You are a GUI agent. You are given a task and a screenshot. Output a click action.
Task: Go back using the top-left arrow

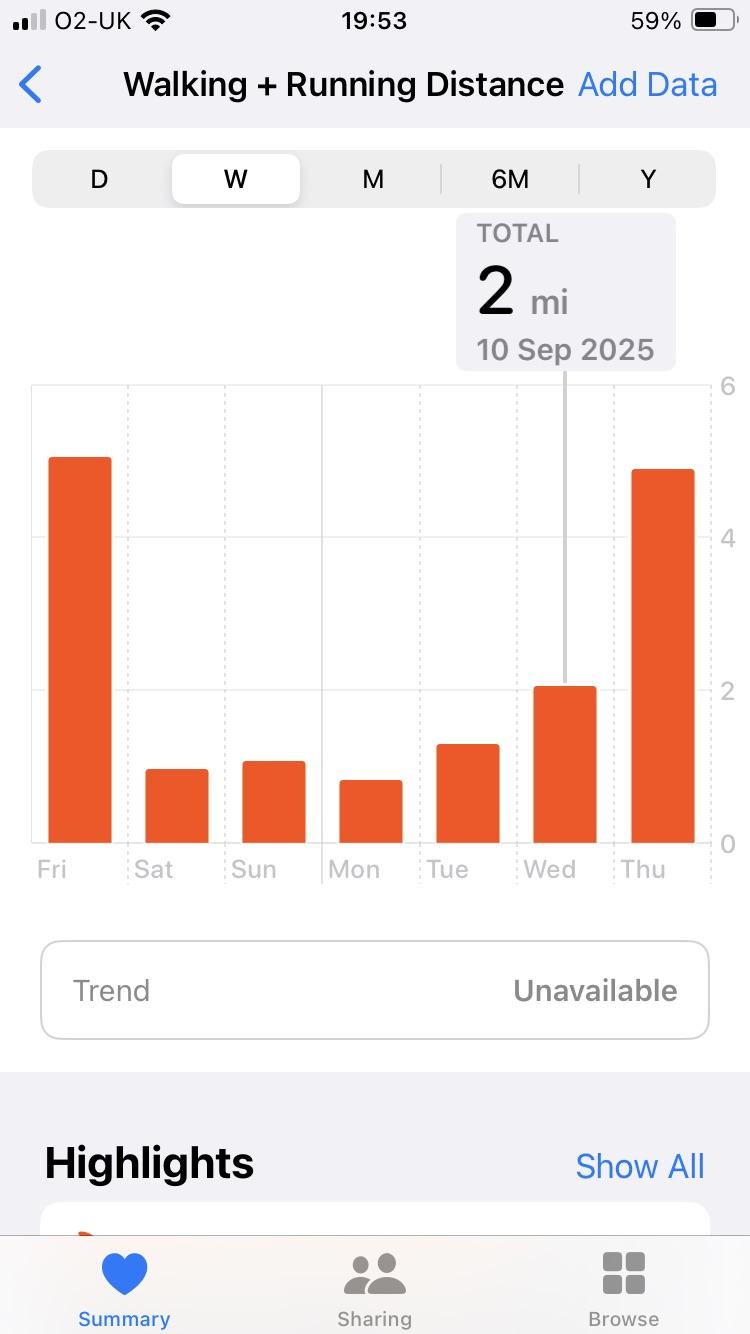(x=31, y=85)
